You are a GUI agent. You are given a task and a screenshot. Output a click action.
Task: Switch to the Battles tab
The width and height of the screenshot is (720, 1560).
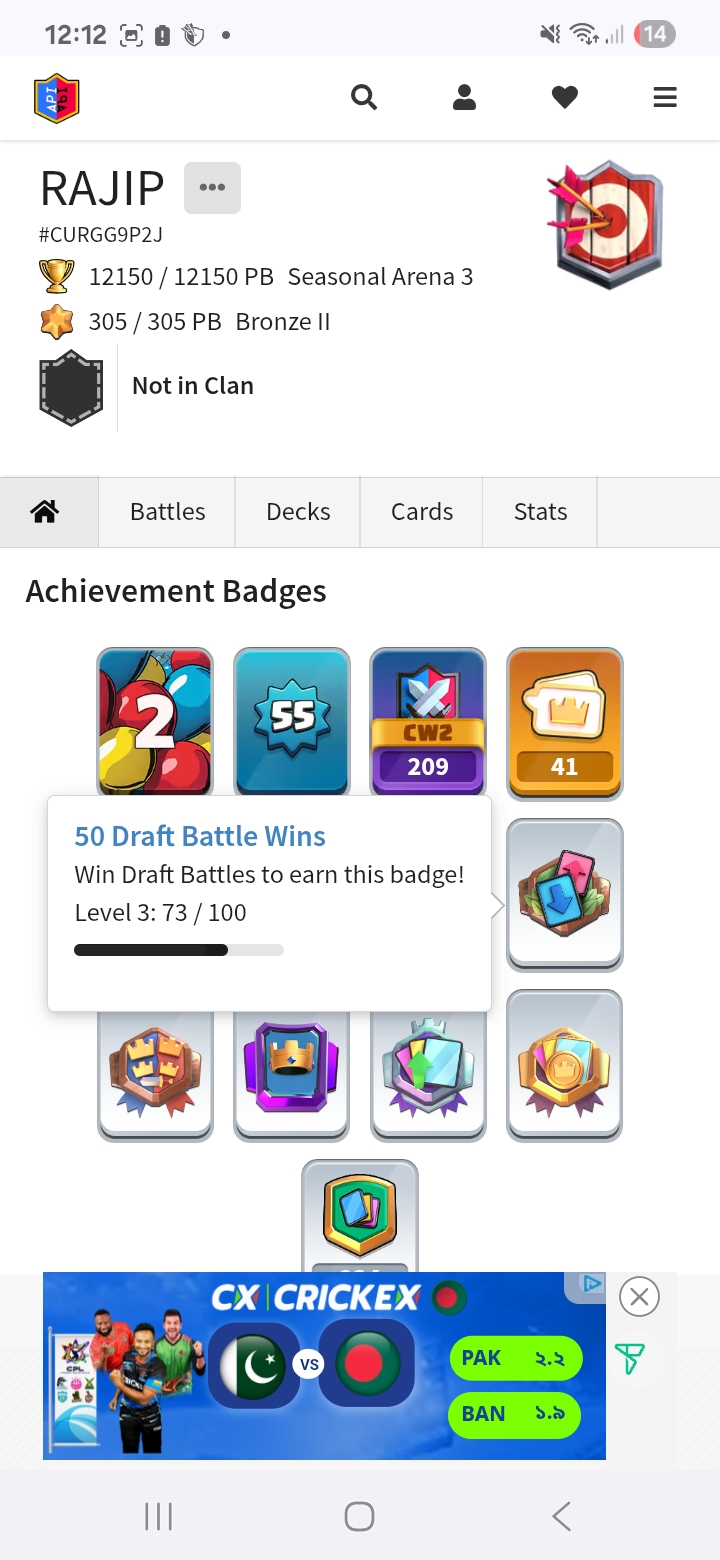167,512
